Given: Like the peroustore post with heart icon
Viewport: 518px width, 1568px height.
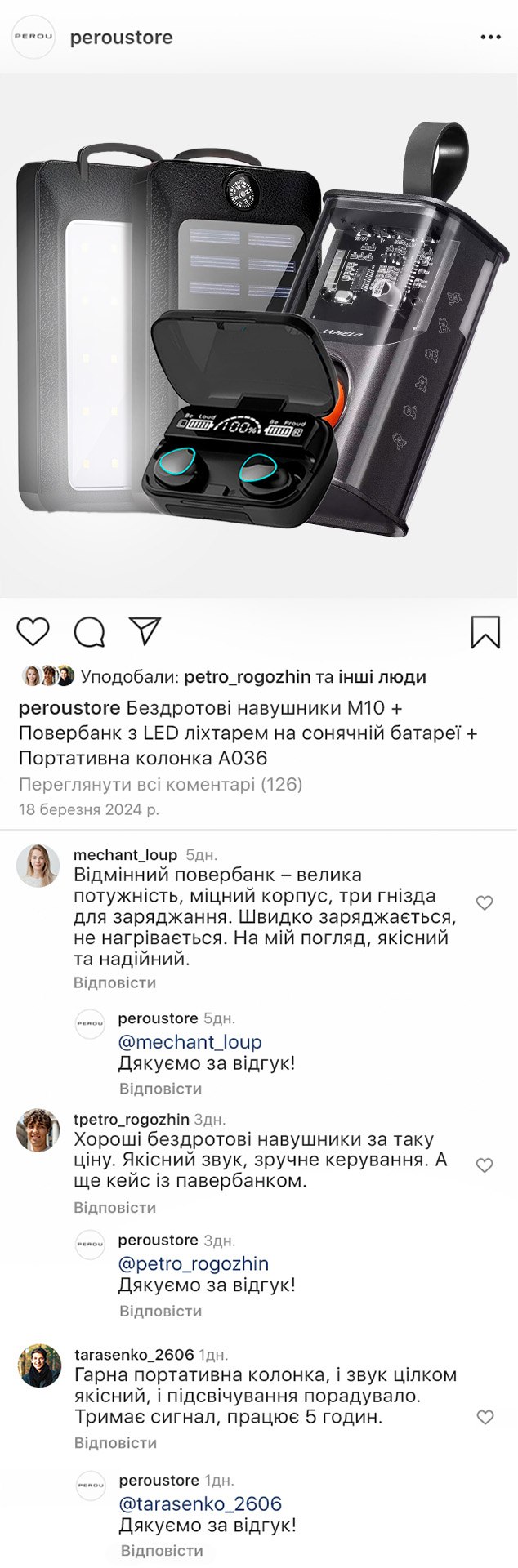Looking at the screenshot, I should [33, 632].
